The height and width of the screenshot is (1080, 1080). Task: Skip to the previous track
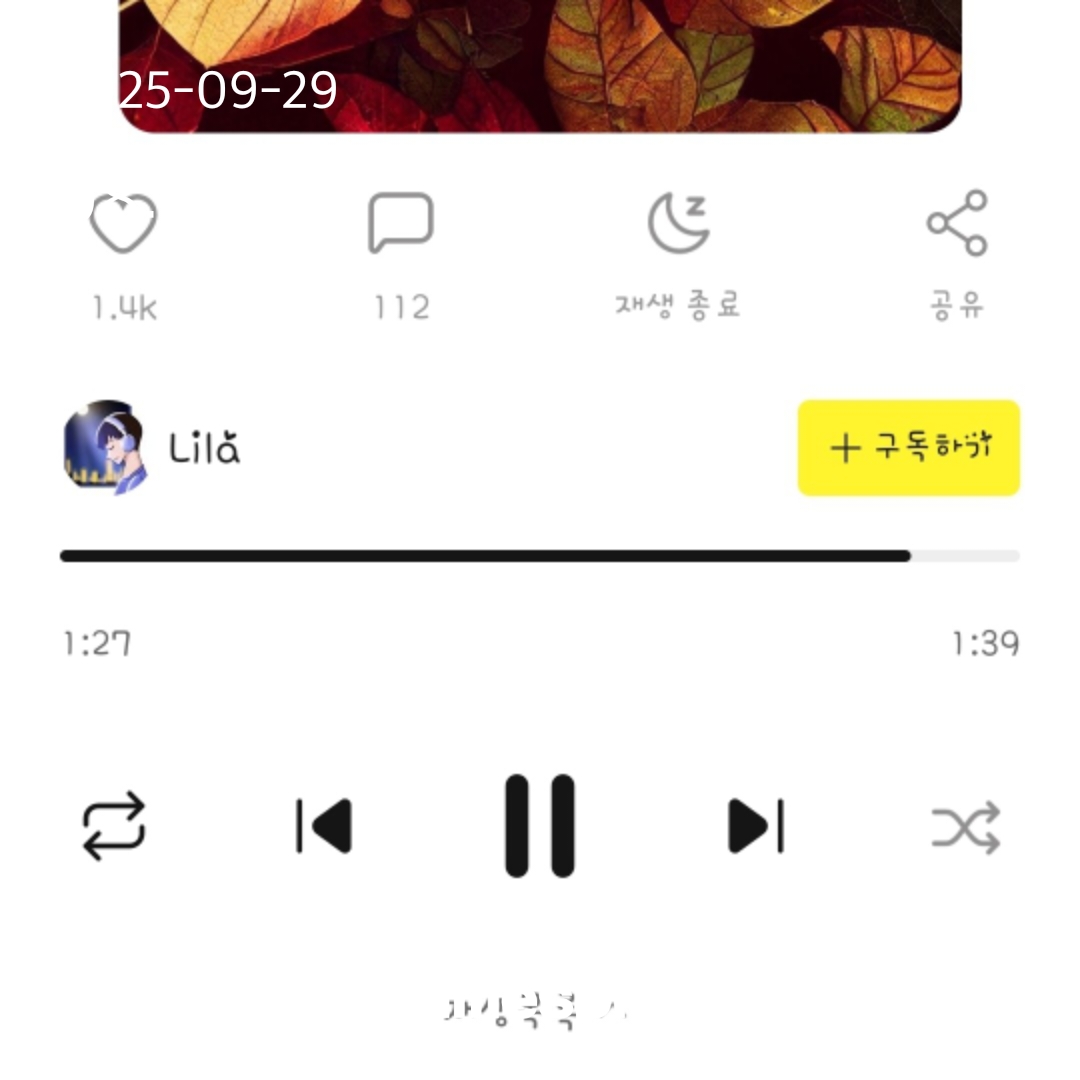tap(325, 826)
